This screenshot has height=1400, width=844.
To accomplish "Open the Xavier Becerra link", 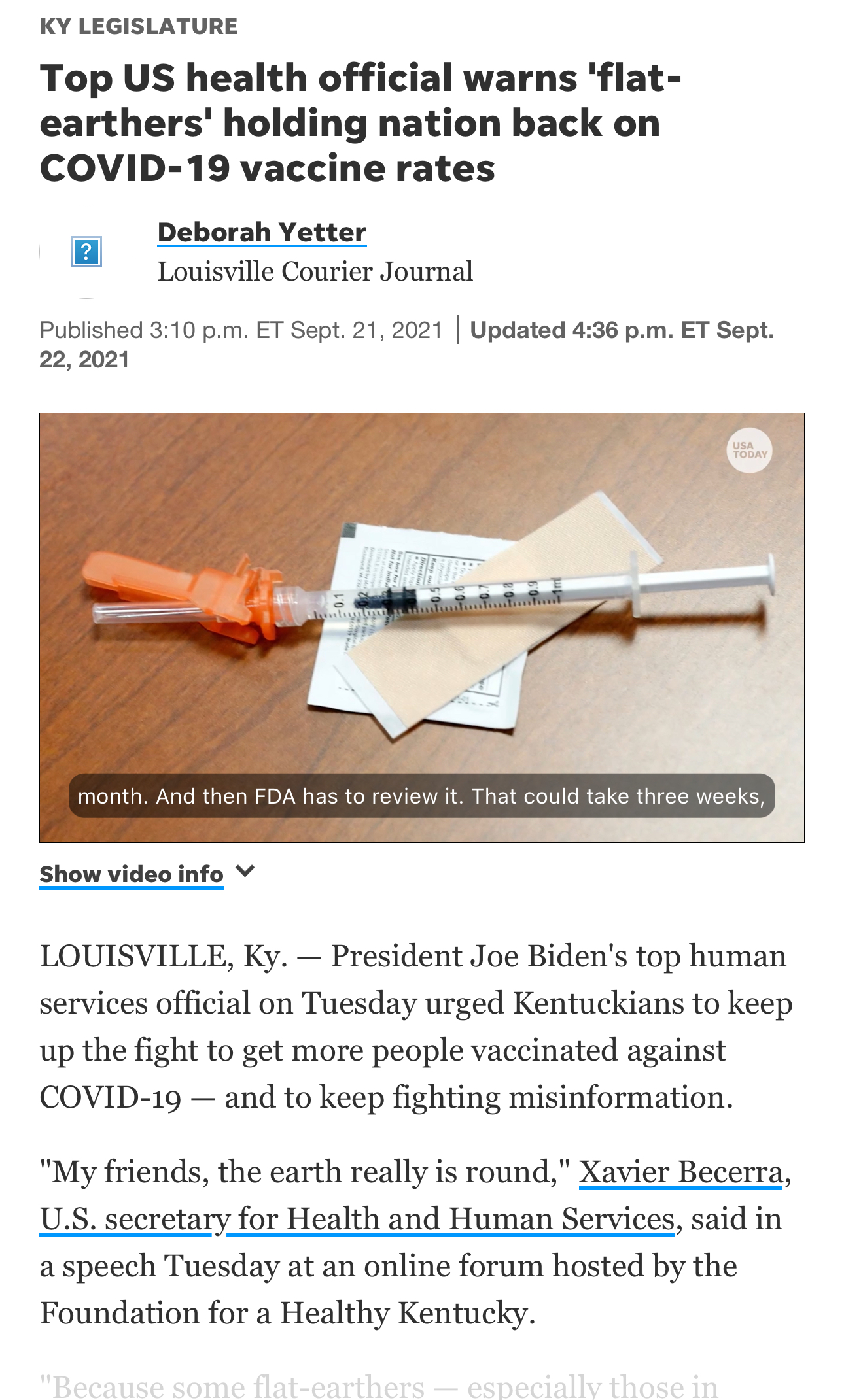I will 680,1172.
